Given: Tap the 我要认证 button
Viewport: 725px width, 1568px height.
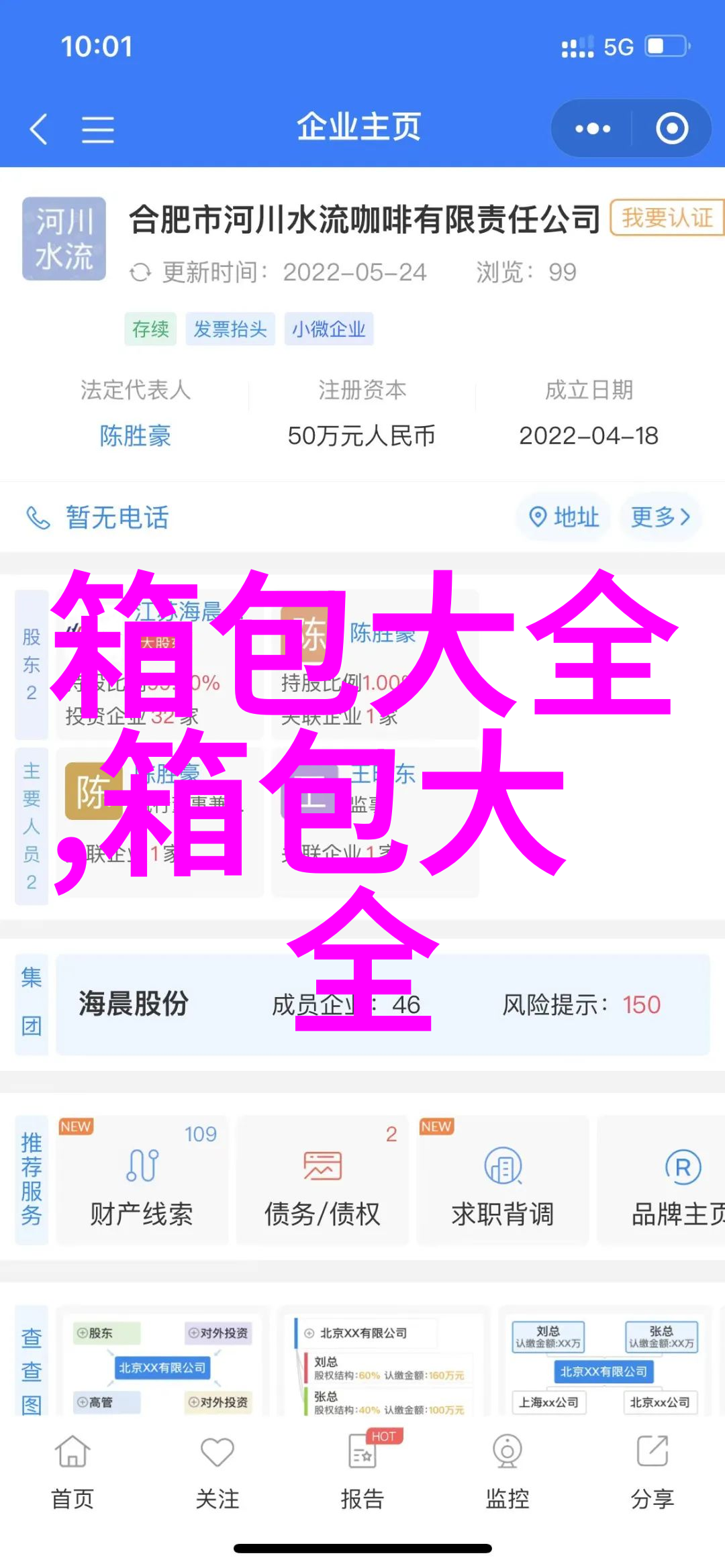Looking at the screenshot, I should pos(667,217).
